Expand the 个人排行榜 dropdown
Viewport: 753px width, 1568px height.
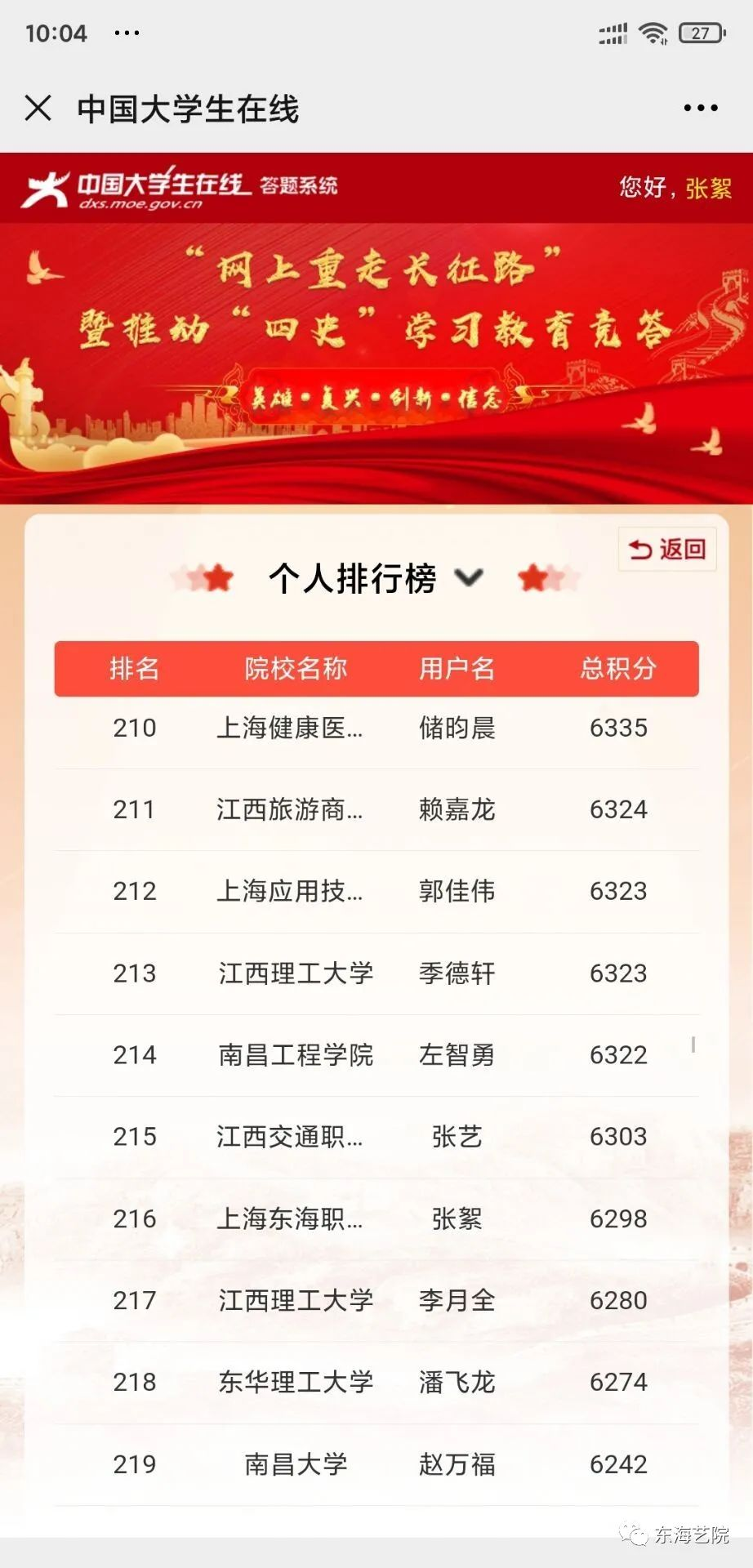tap(469, 578)
